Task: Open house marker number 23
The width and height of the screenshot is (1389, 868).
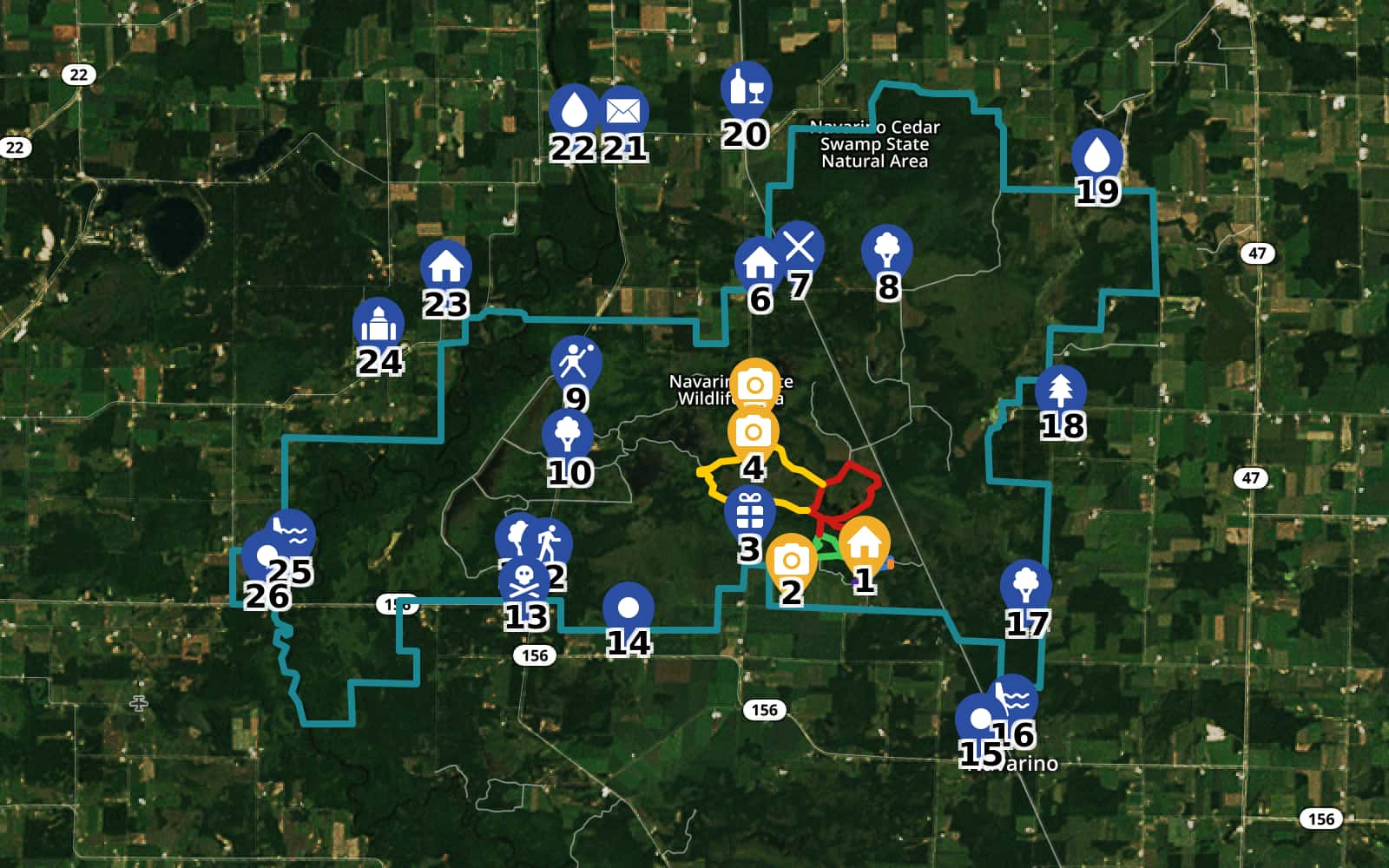Action: (x=445, y=265)
